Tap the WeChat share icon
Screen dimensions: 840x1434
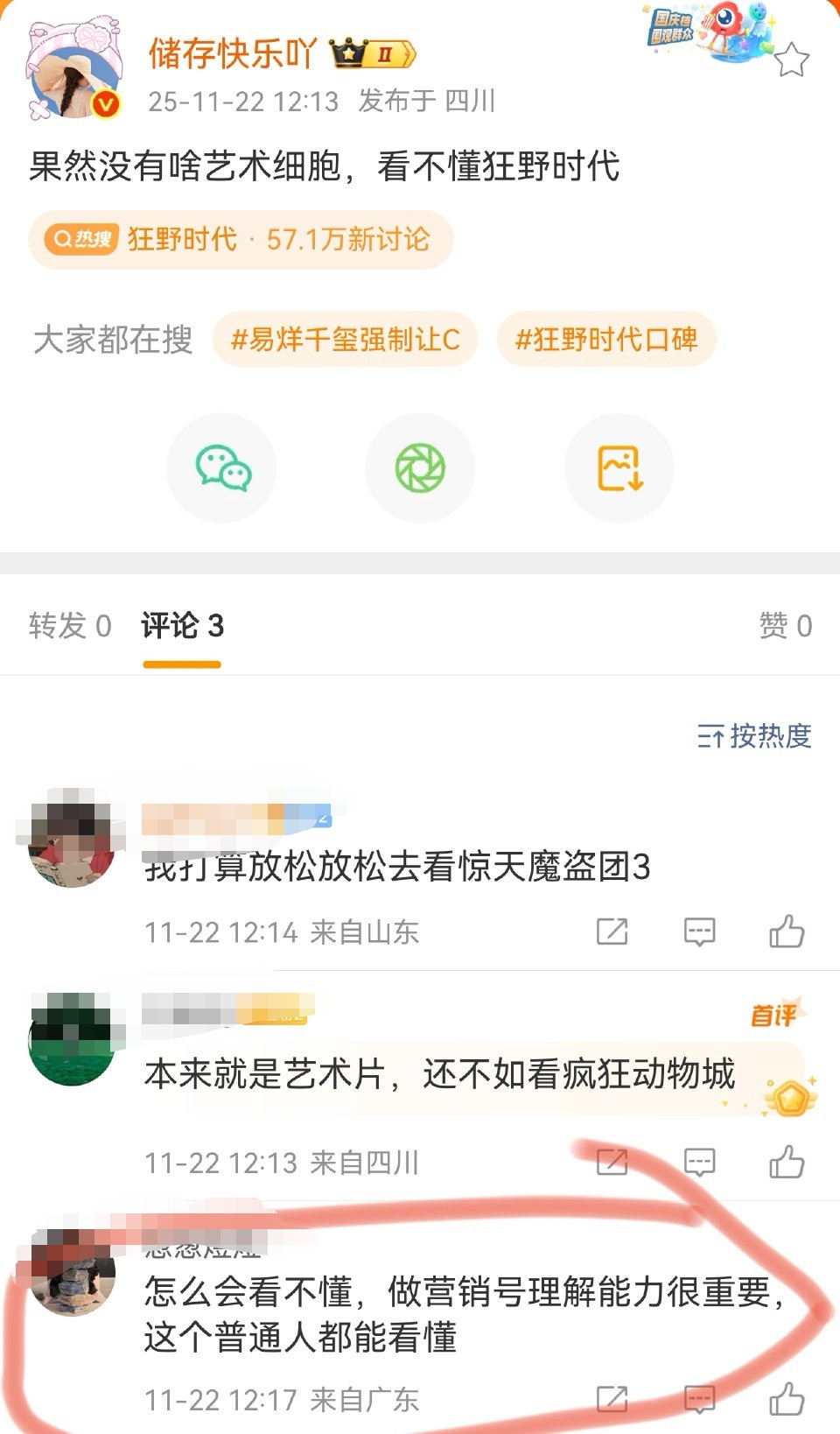click(221, 468)
